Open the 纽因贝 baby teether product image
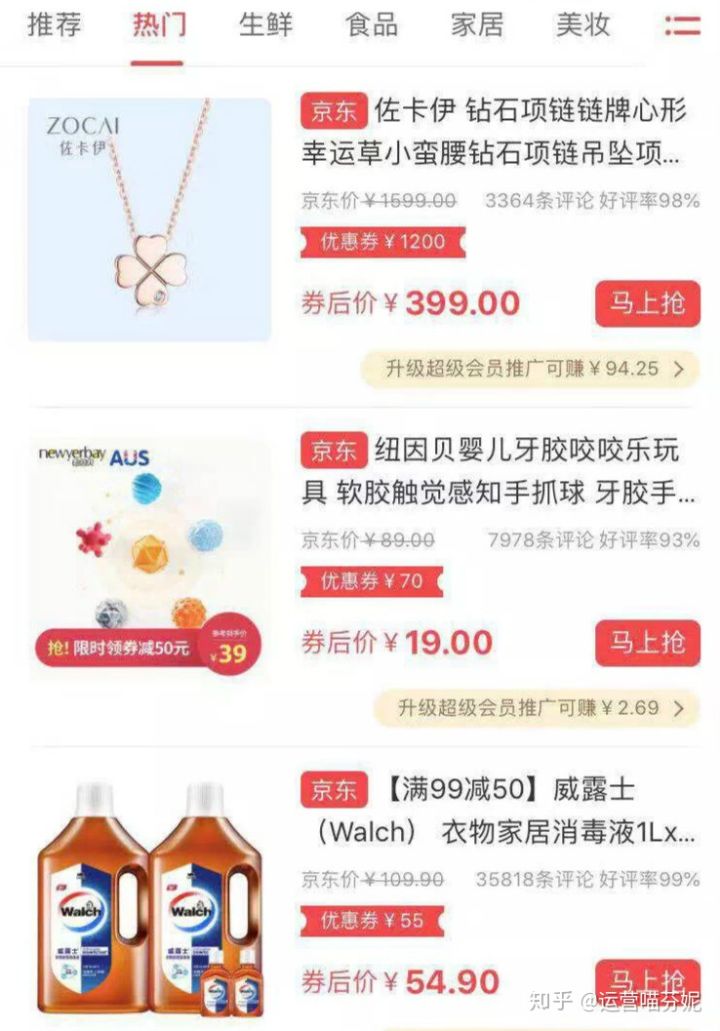The height and width of the screenshot is (1031, 720). click(149, 560)
